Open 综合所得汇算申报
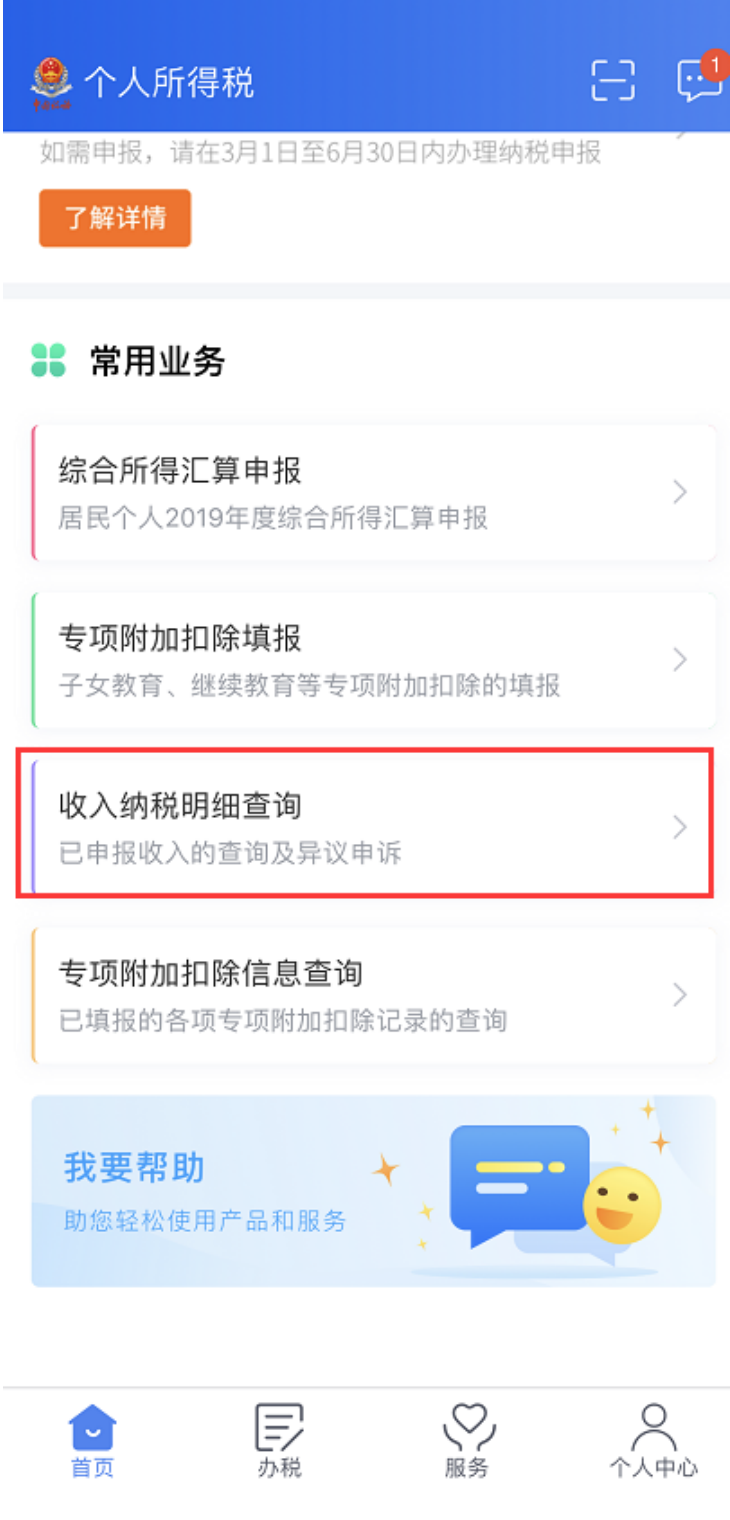 point(374,492)
